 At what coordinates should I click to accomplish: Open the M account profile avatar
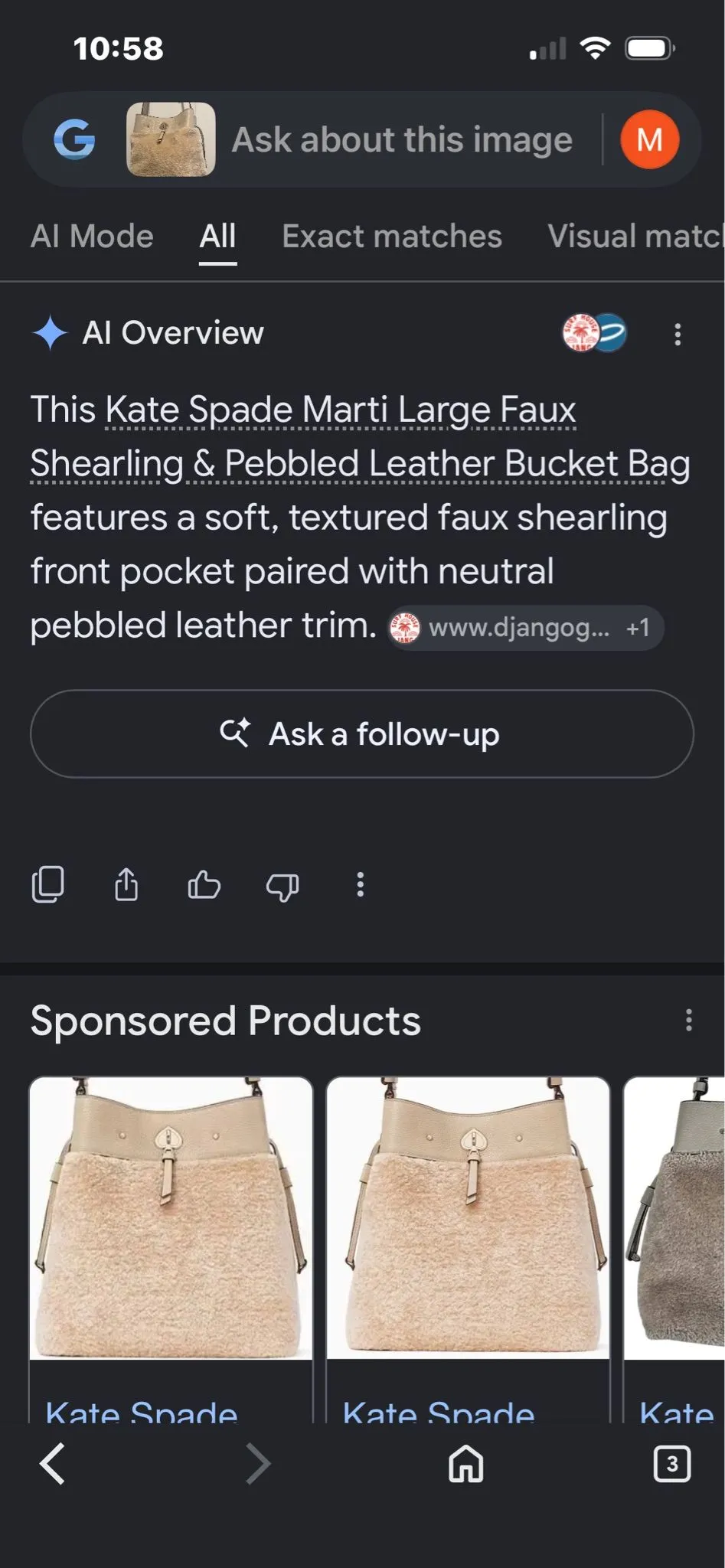click(x=649, y=139)
